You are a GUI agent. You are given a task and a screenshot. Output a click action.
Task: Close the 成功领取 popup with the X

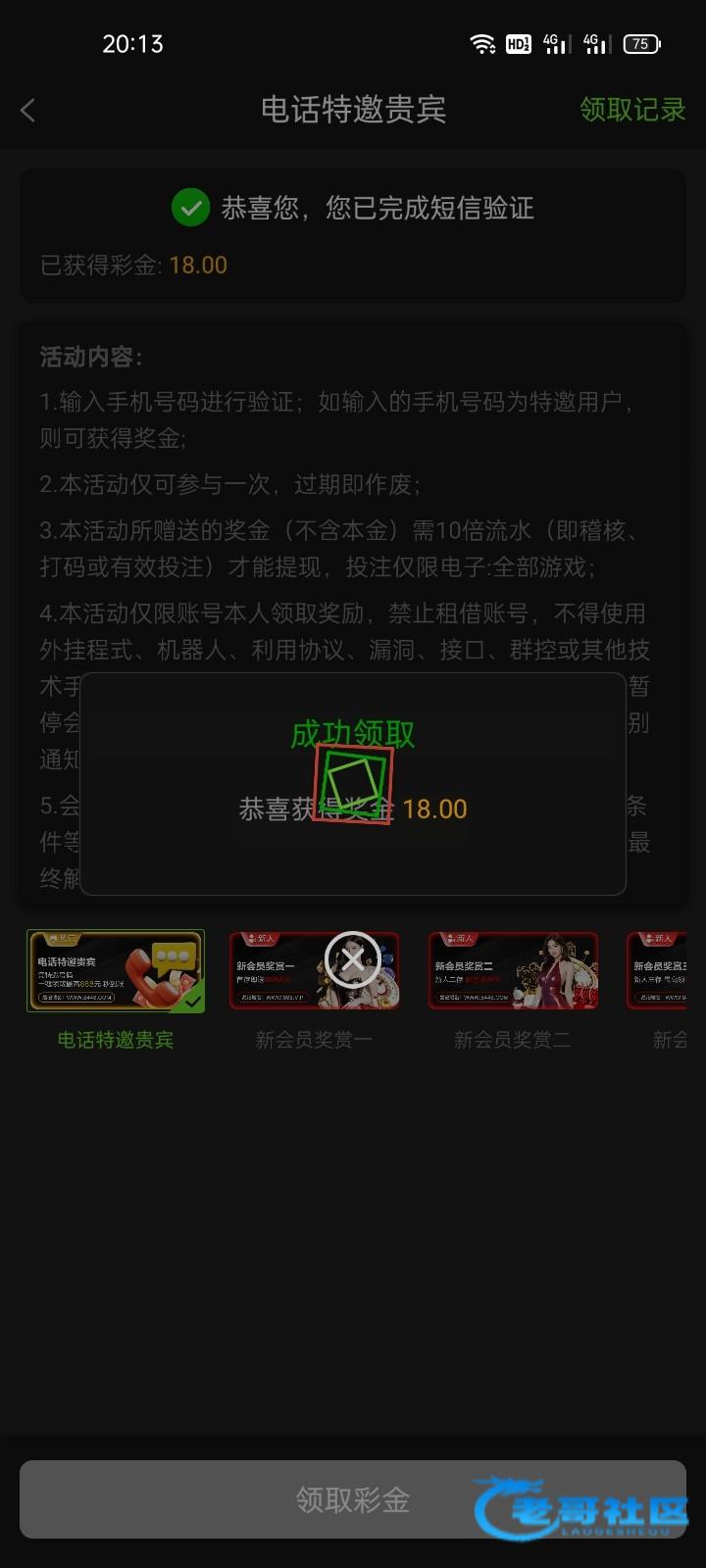coord(353,958)
